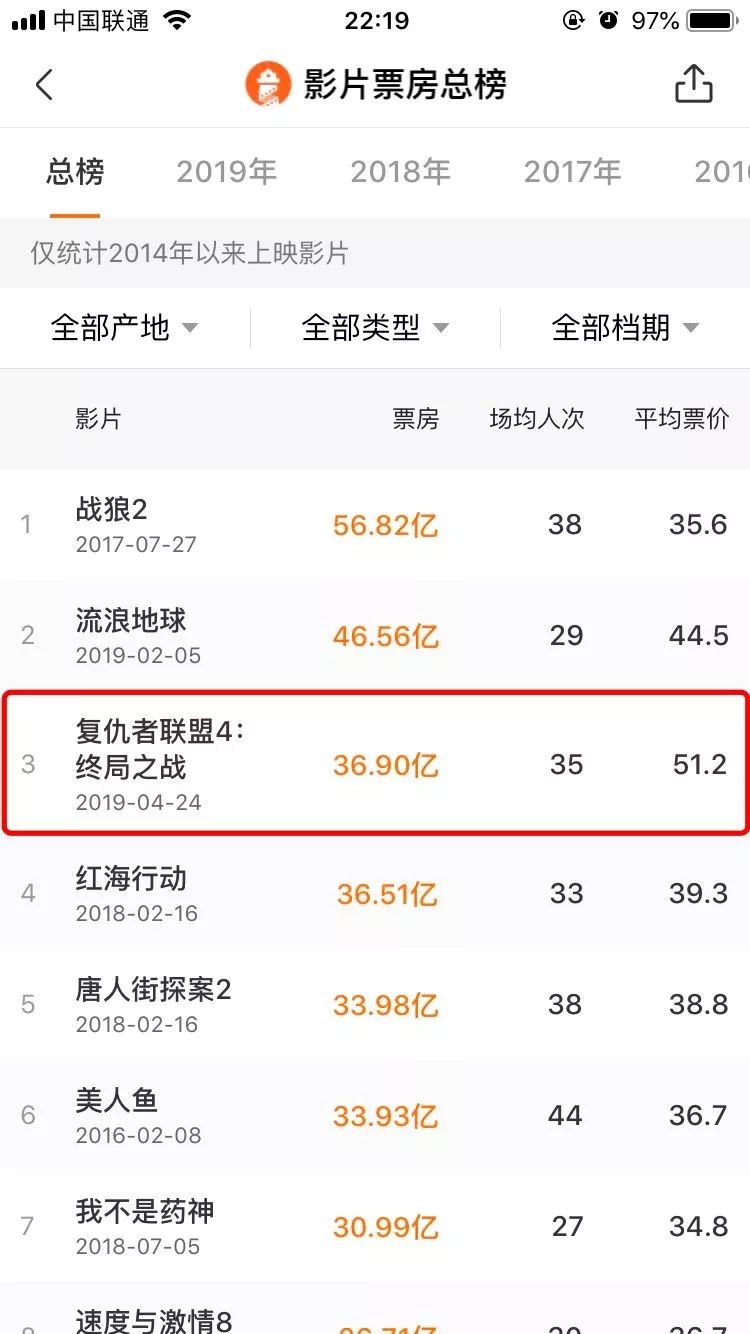
Task: Switch to the 2017年 tab
Action: [573, 172]
